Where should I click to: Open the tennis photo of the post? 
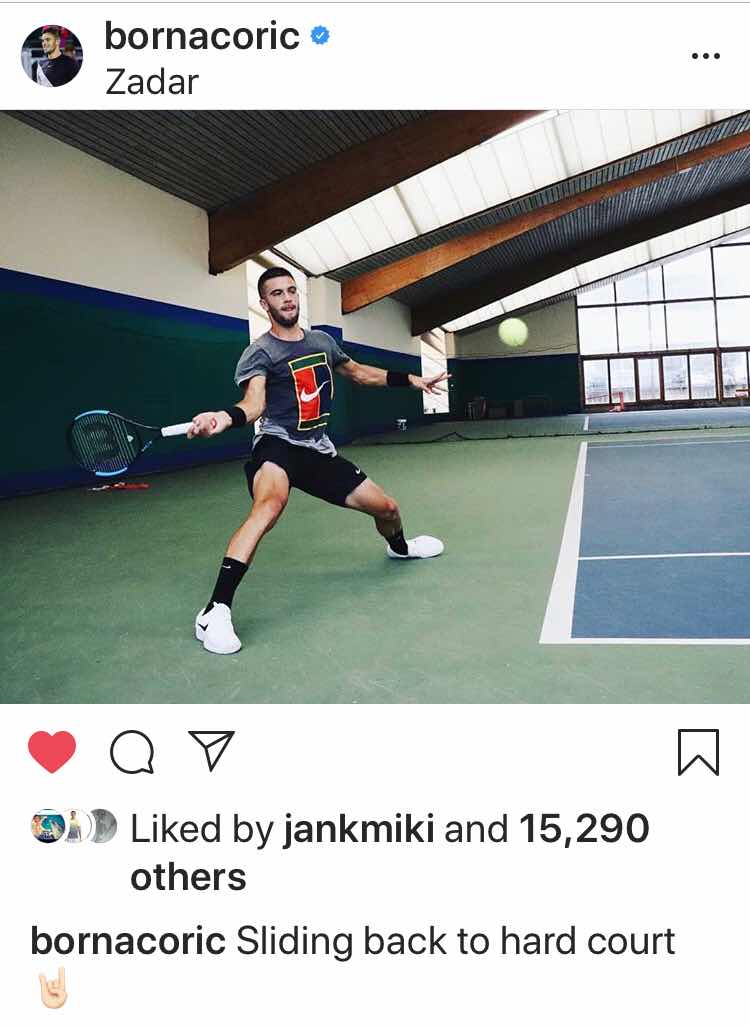375,407
